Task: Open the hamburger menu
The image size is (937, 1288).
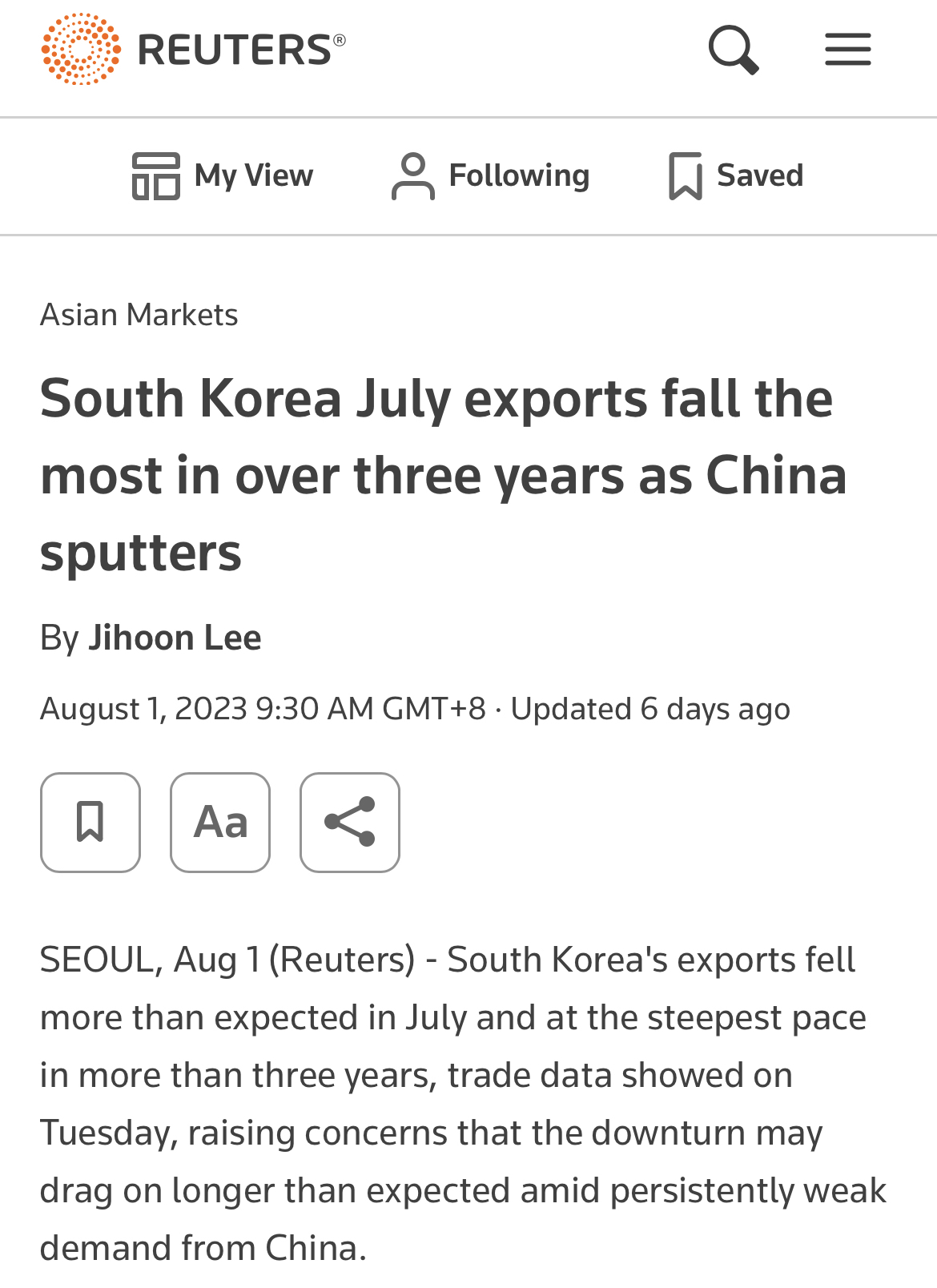Action: pyautogui.click(x=847, y=50)
